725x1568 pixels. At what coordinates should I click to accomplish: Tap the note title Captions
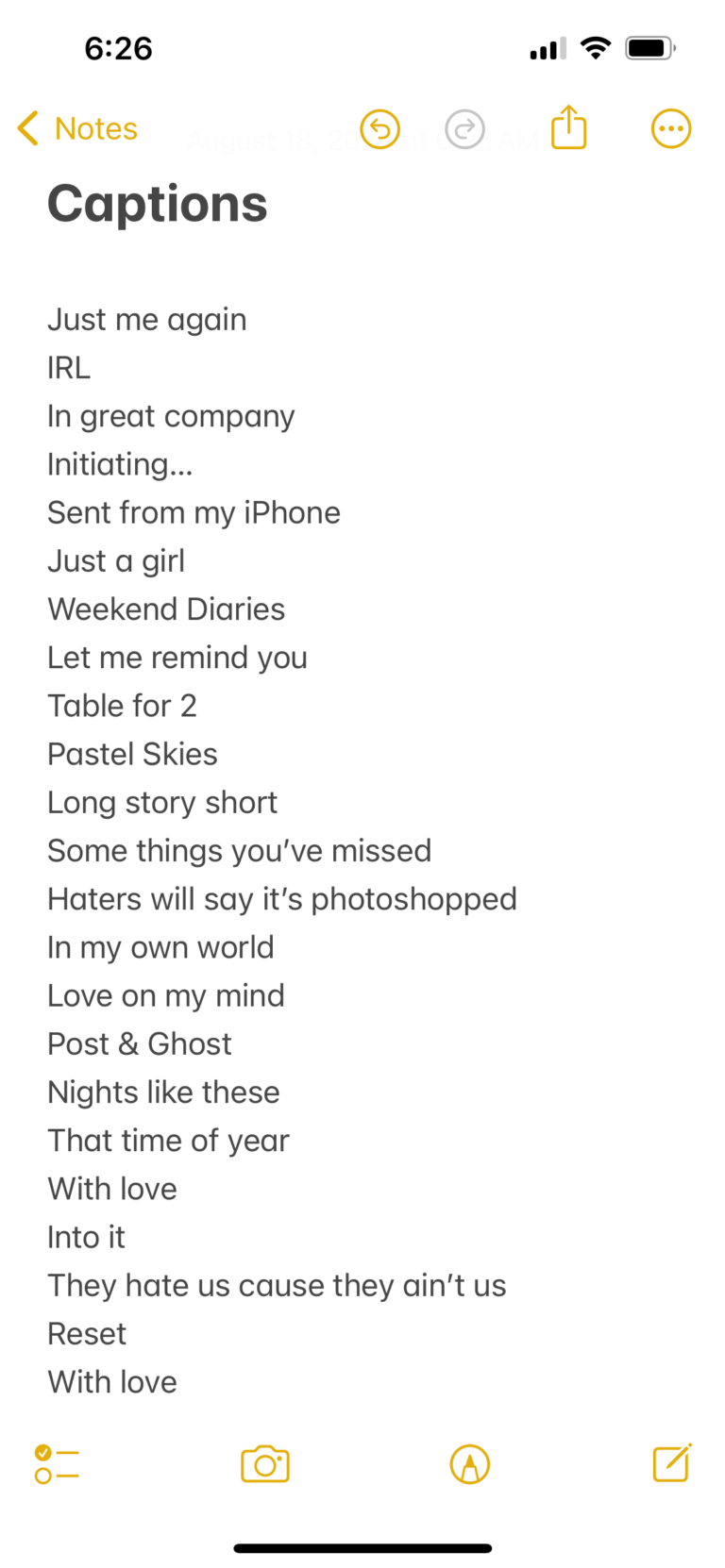point(157,202)
